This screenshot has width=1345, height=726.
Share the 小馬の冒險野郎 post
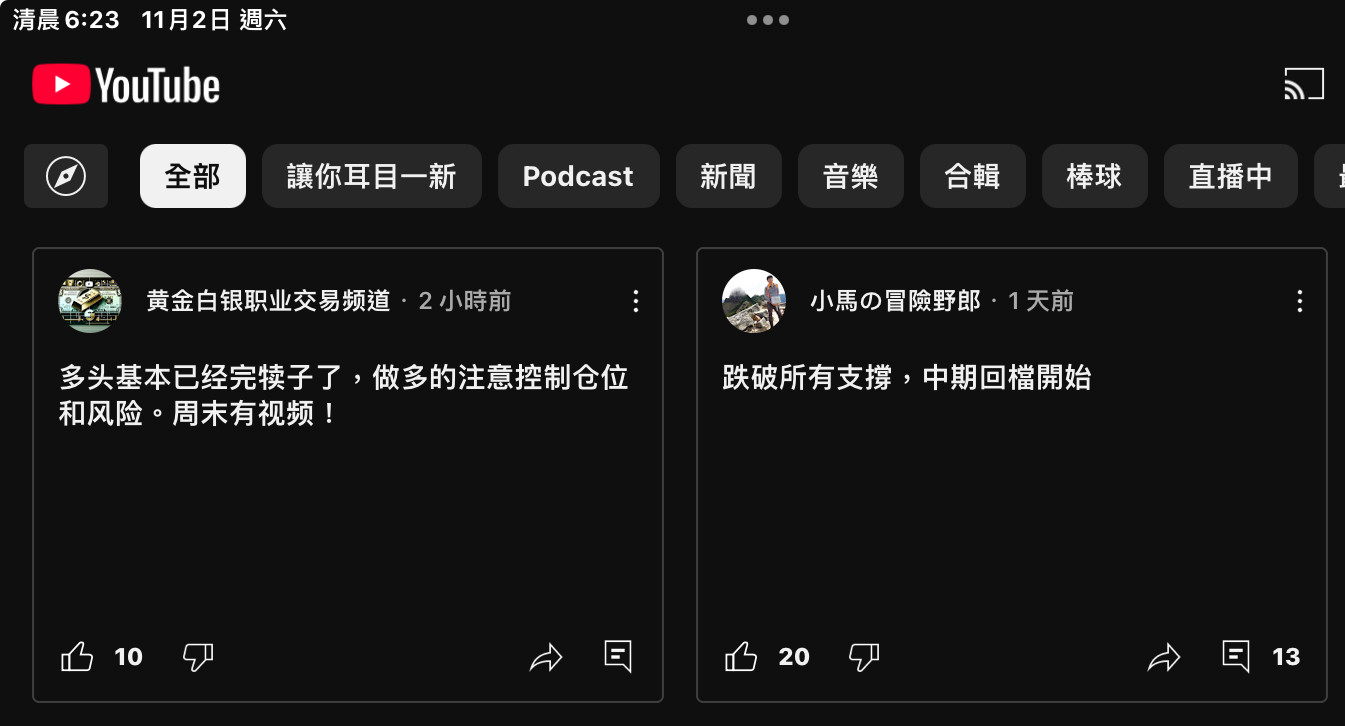pos(1164,657)
